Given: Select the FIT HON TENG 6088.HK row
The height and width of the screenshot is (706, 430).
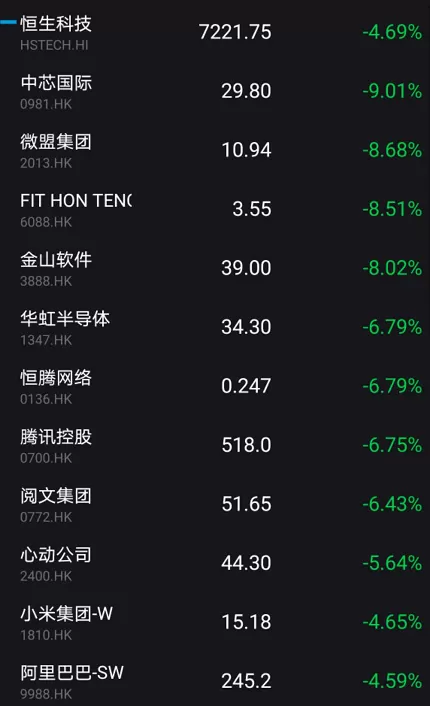Looking at the screenshot, I should (215, 209).
